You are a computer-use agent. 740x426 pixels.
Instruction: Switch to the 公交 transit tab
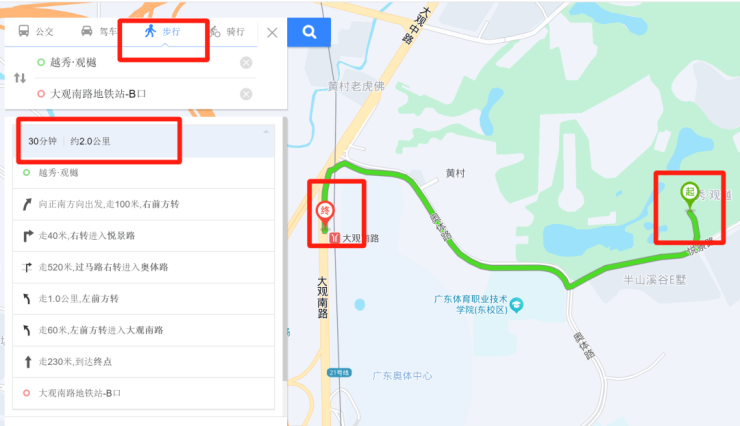coord(36,31)
